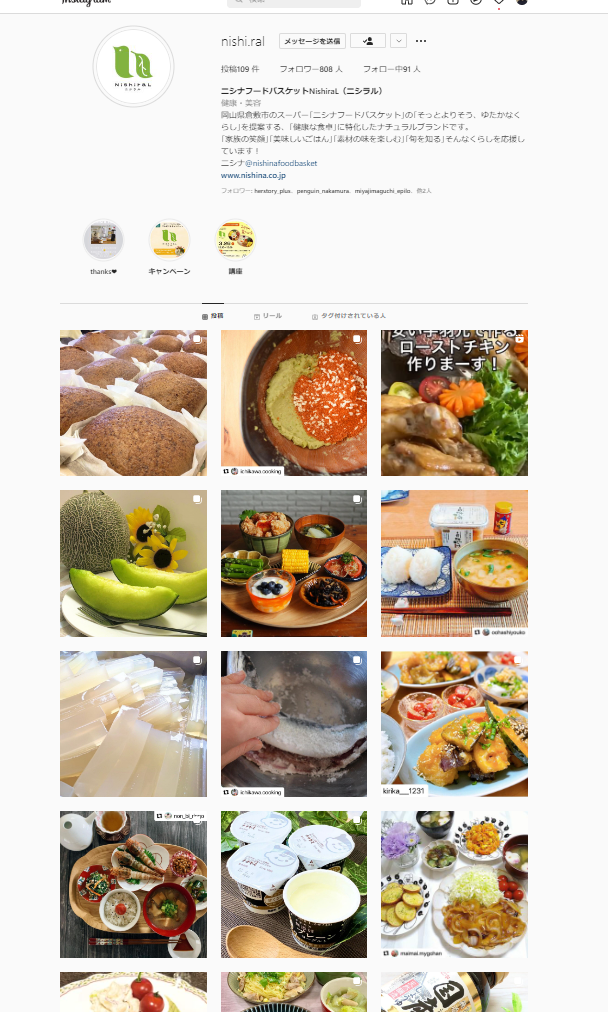Open the melon and sunflower post
608x1012 pixels.
(x=133, y=563)
